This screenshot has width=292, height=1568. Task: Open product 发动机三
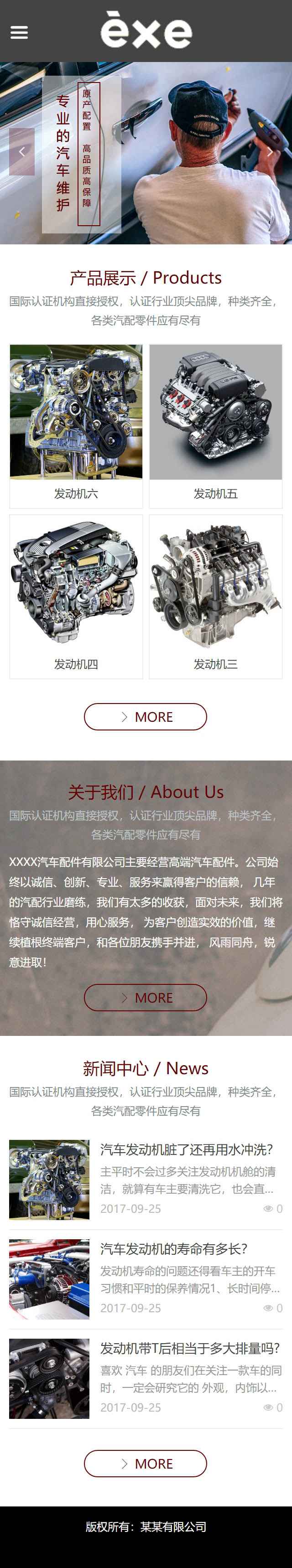click(215, 596)
